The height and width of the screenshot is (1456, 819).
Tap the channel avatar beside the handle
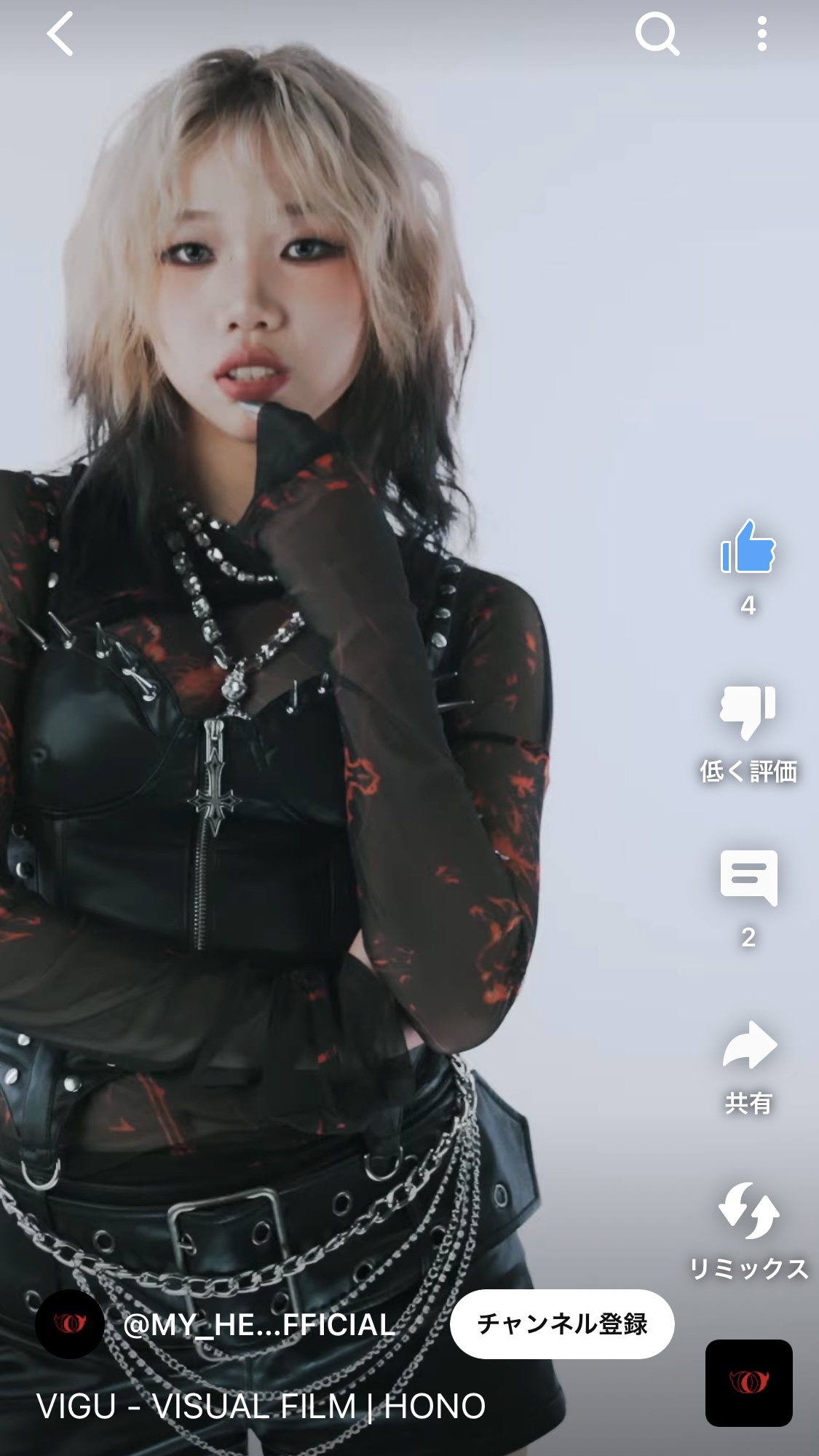pos(70,1324)
